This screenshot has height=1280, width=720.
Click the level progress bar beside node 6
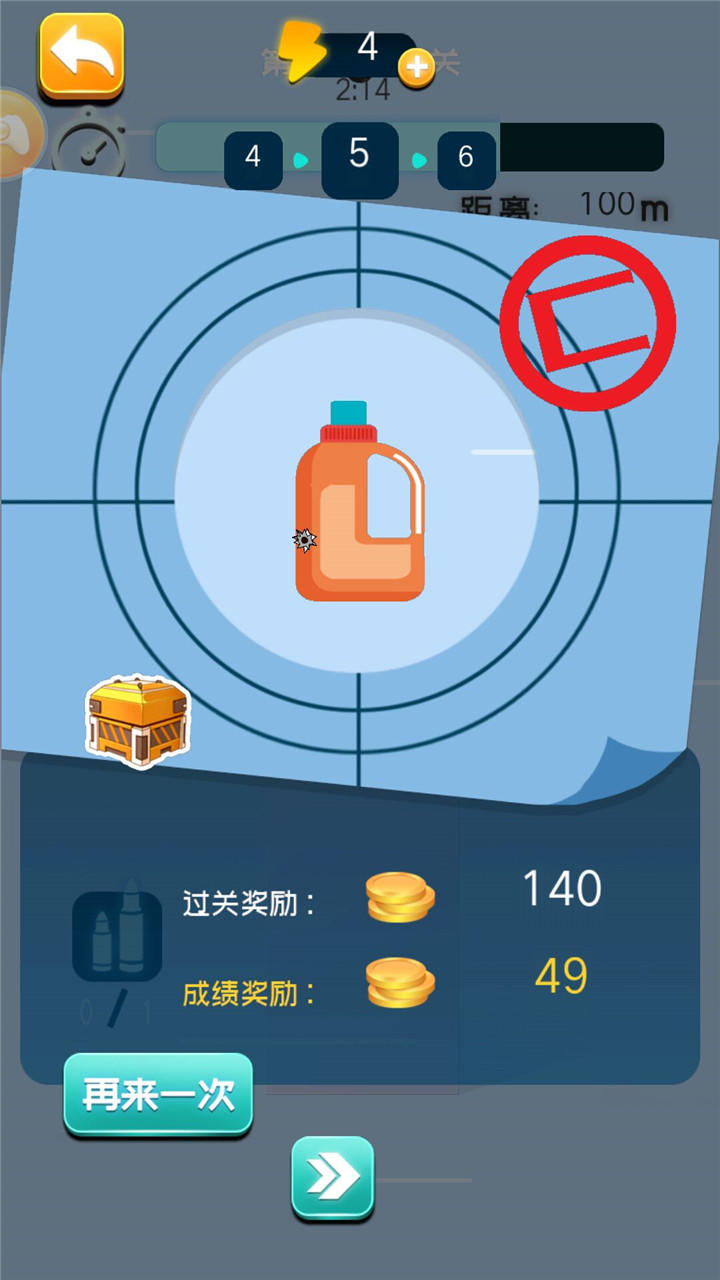pos(580,146)
